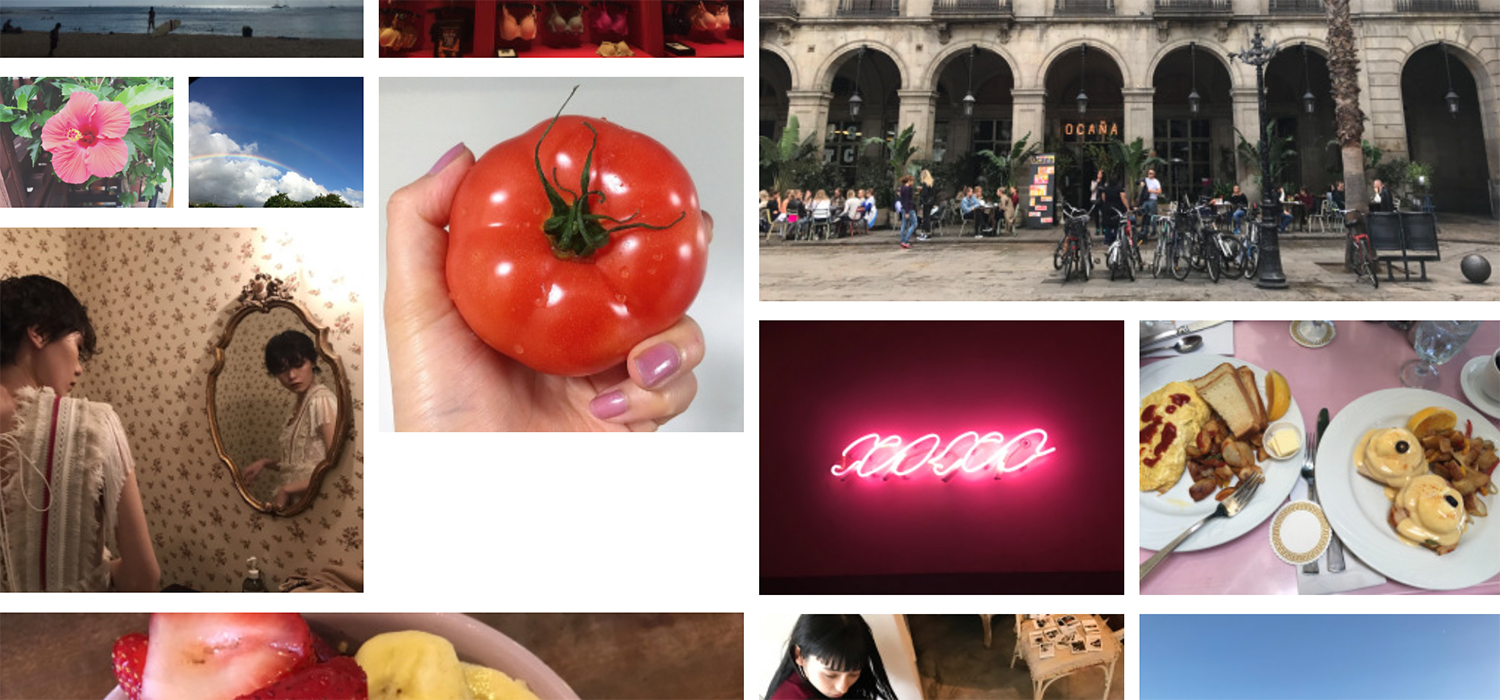Open the strawberry and banana bowl photo
Screen dimensions: 1500x700
point(371,656)
